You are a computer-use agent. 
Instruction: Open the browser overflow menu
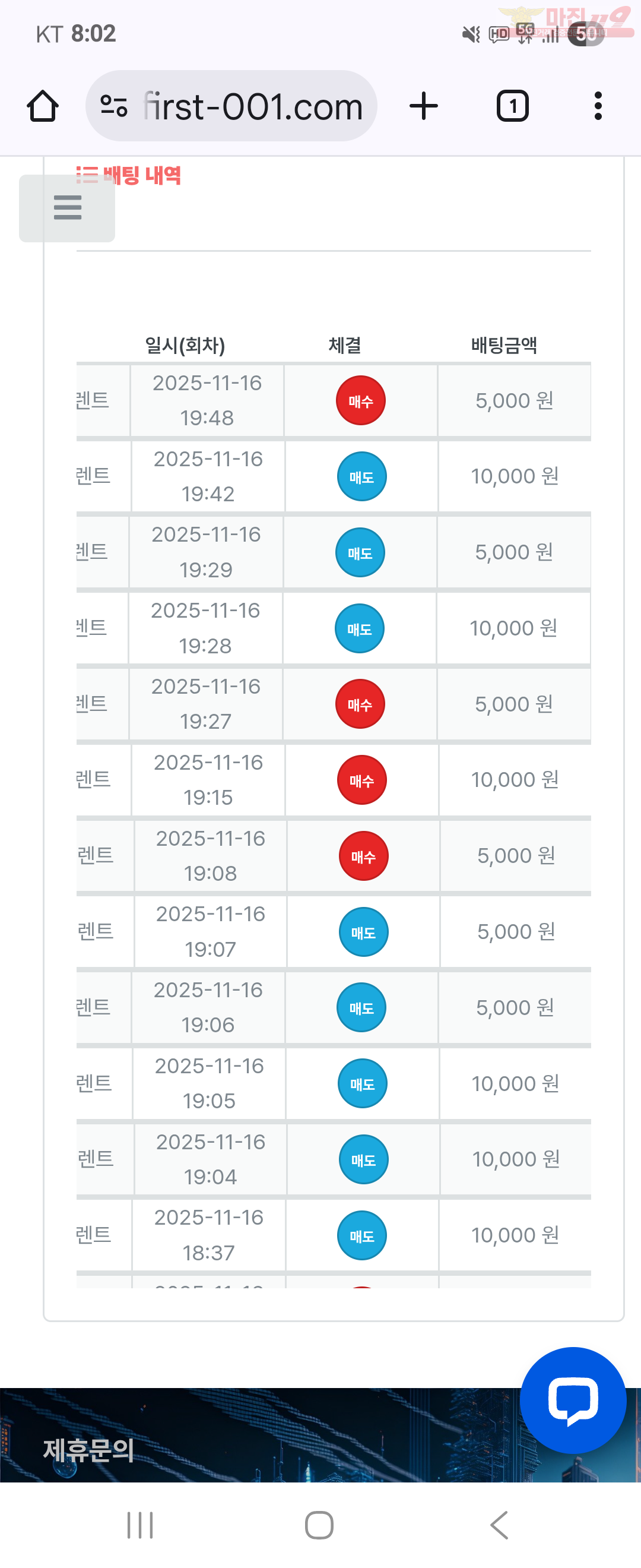(x=598, y=106)
